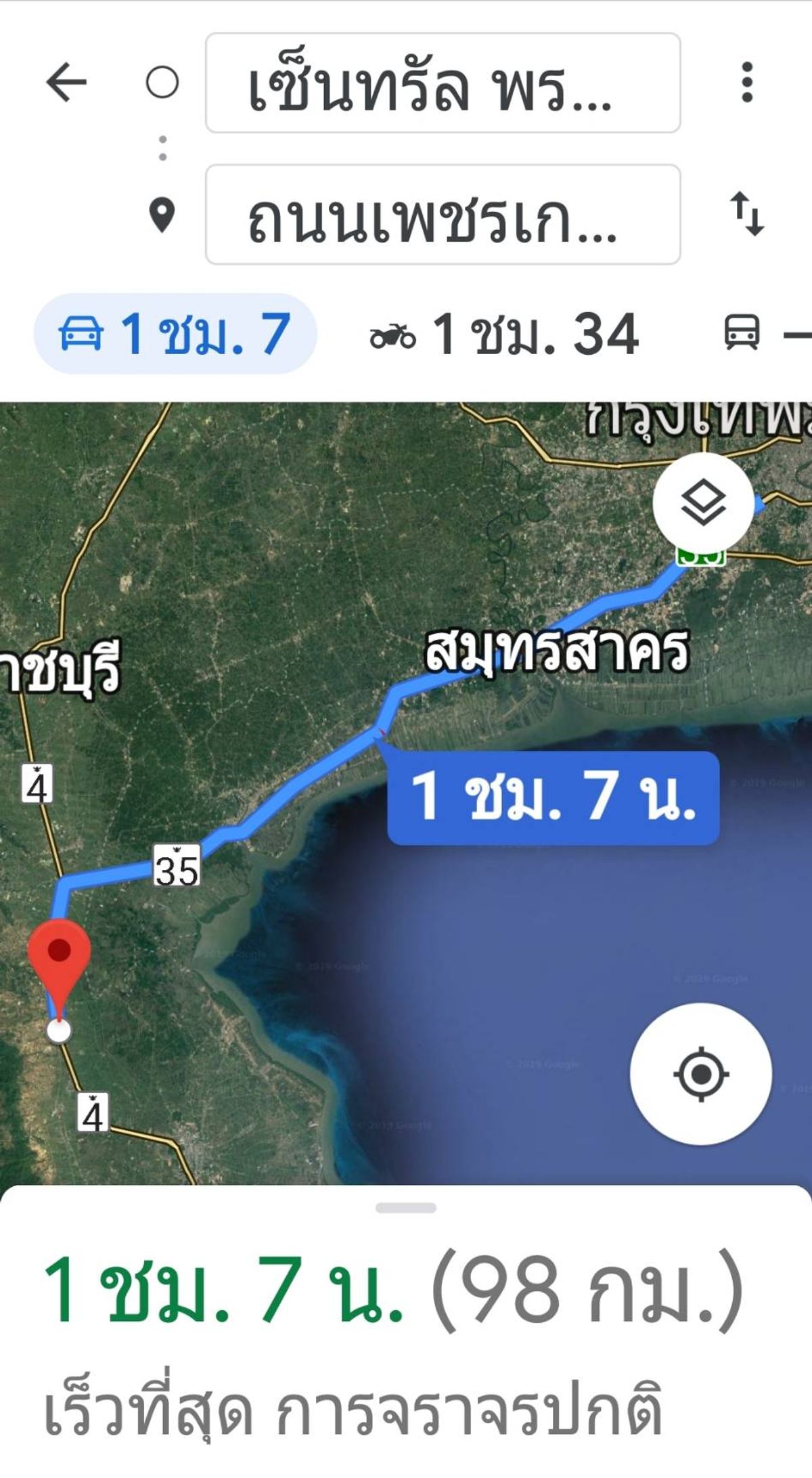Edit the starting point field เซ็นทรัล พร...

[x=443, y=83]
